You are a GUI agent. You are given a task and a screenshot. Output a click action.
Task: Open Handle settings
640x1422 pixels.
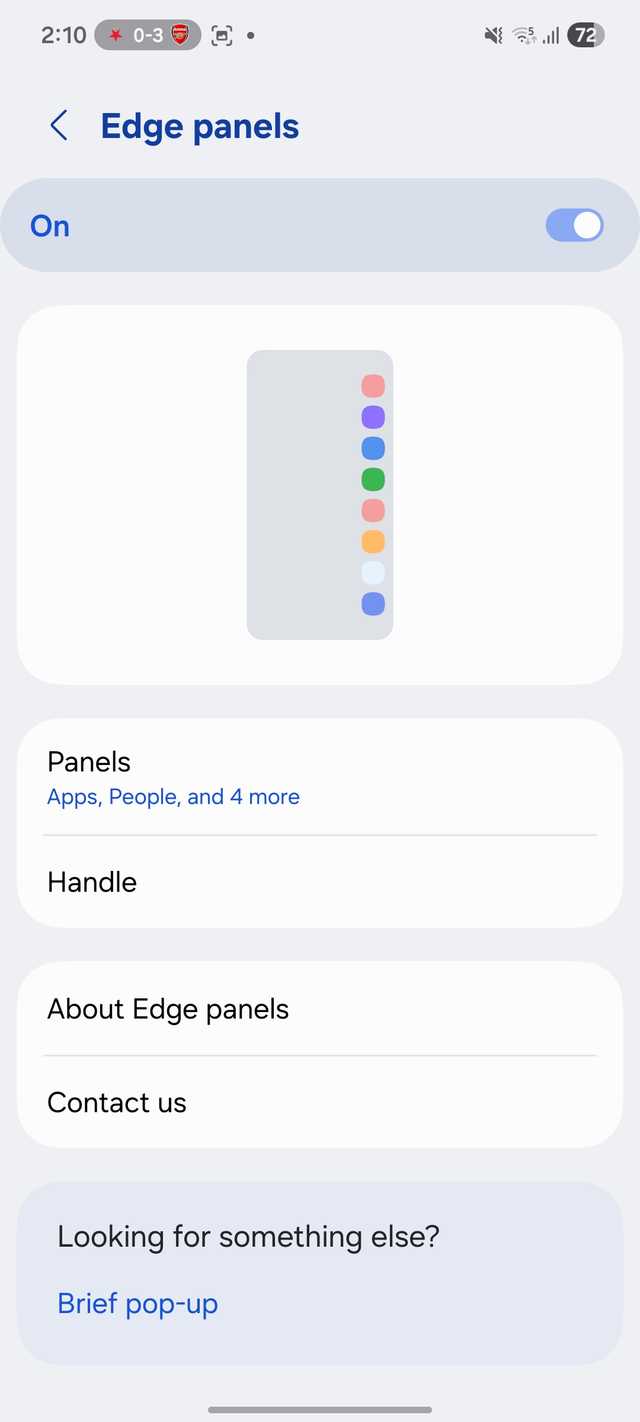click(320, 882)
